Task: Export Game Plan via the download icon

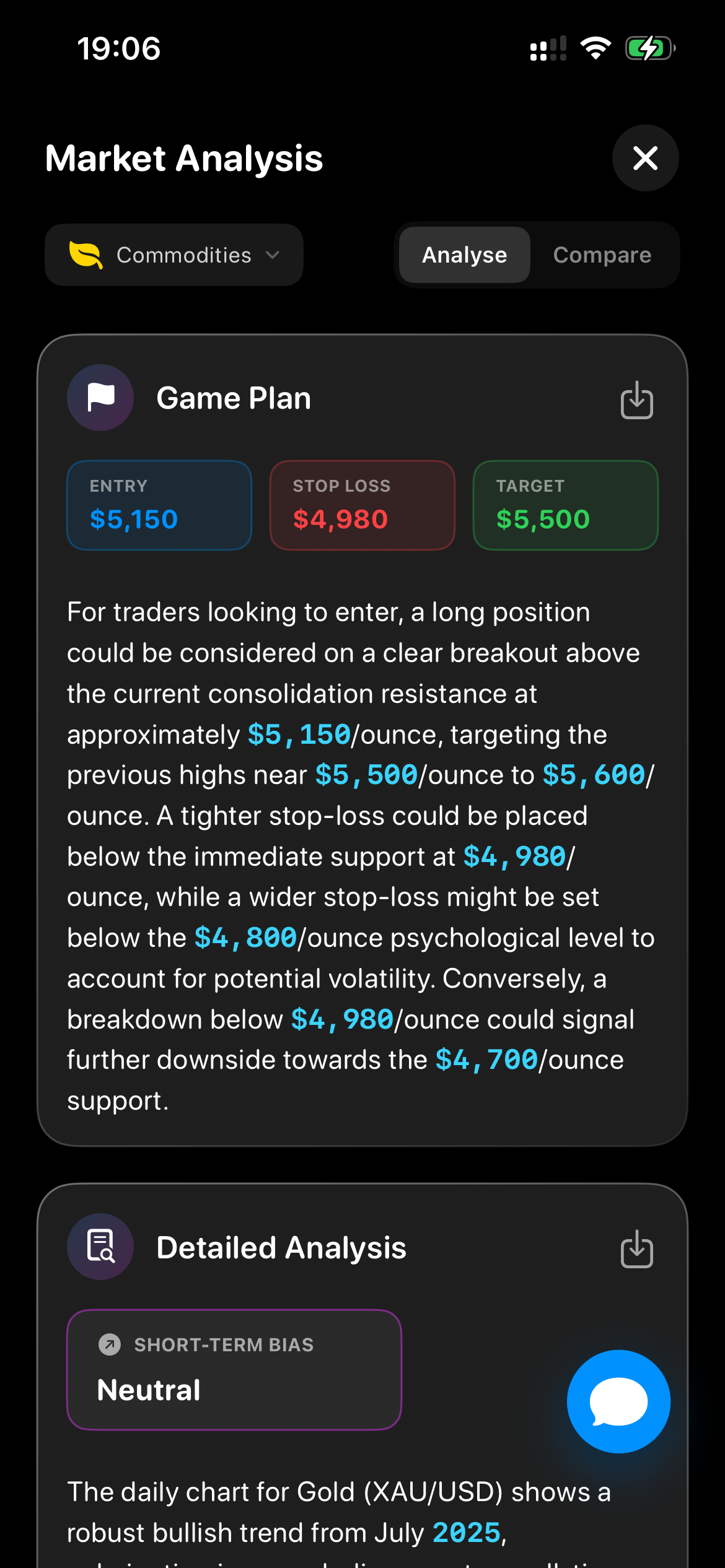Action: (637, 401)
